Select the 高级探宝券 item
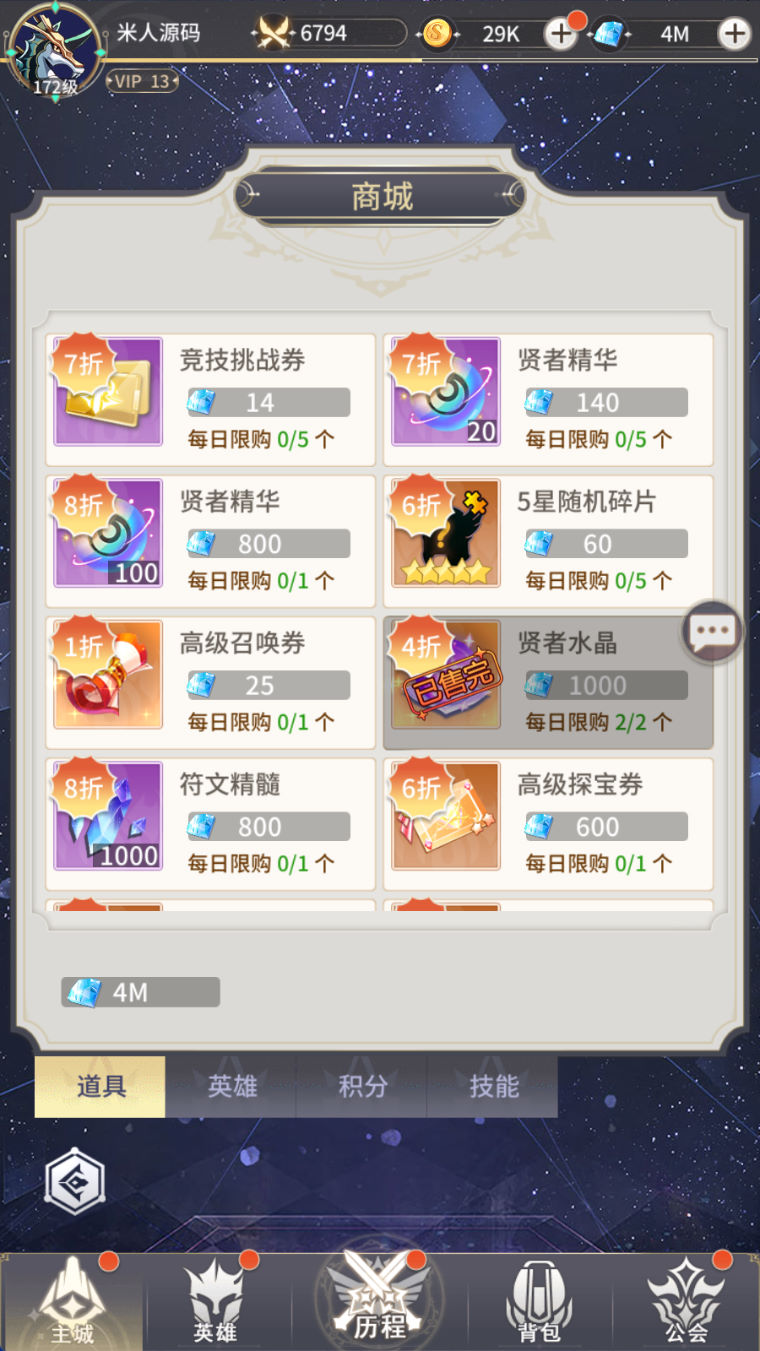Image resolution: width=760 pixels, height=1351 pixels. tap(548, 825)
